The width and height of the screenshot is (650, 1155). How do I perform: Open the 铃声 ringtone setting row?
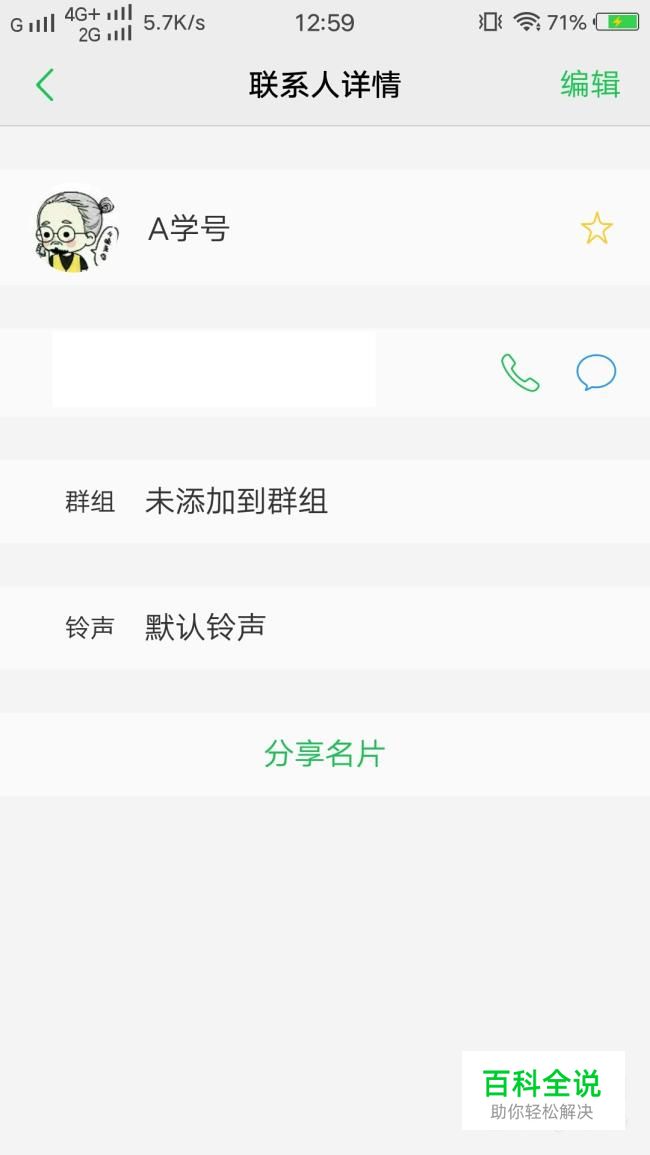point(325,628)
